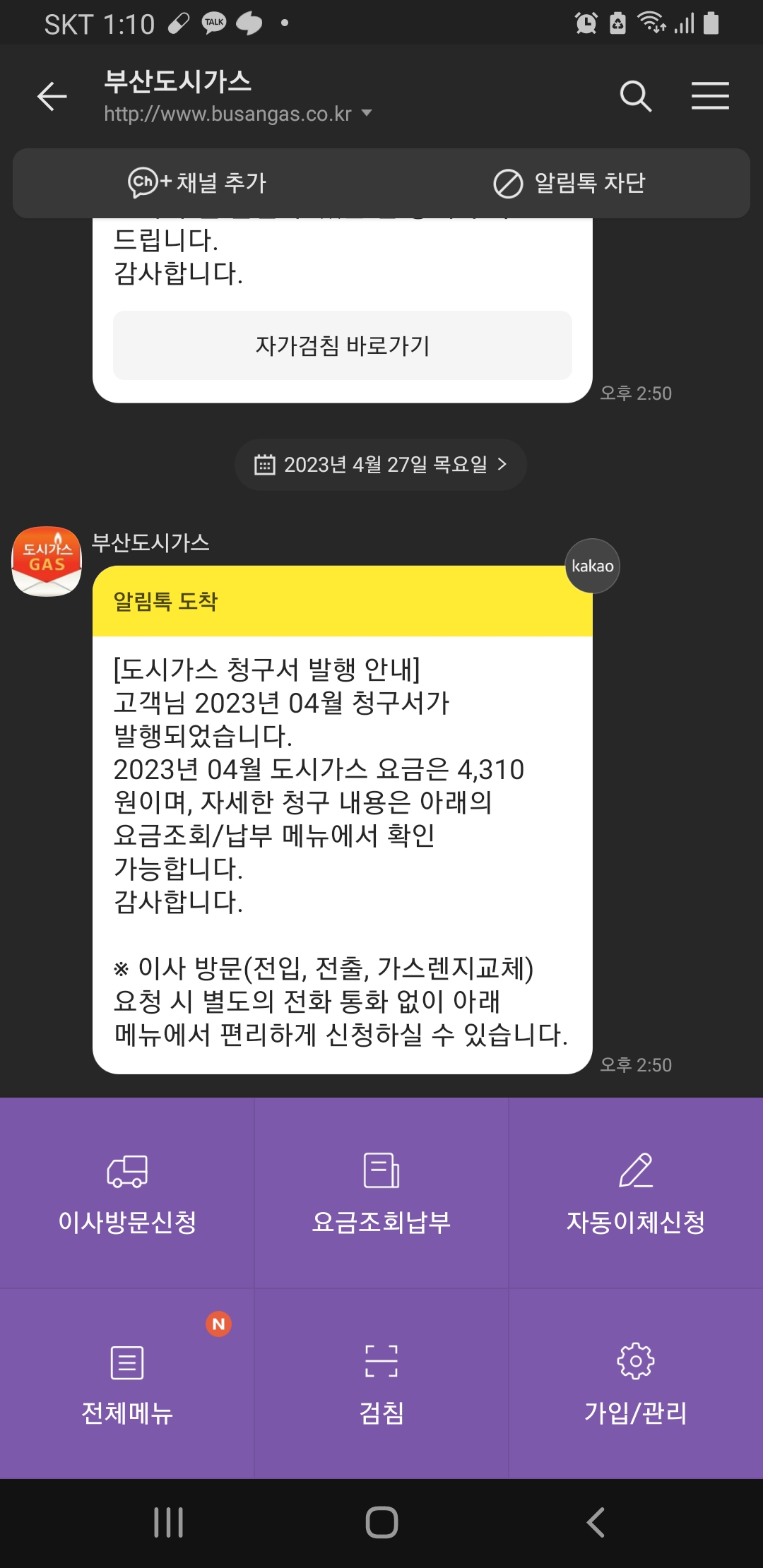Apply for auto transfer via 자동이체신청

(x=636, y=1192)
